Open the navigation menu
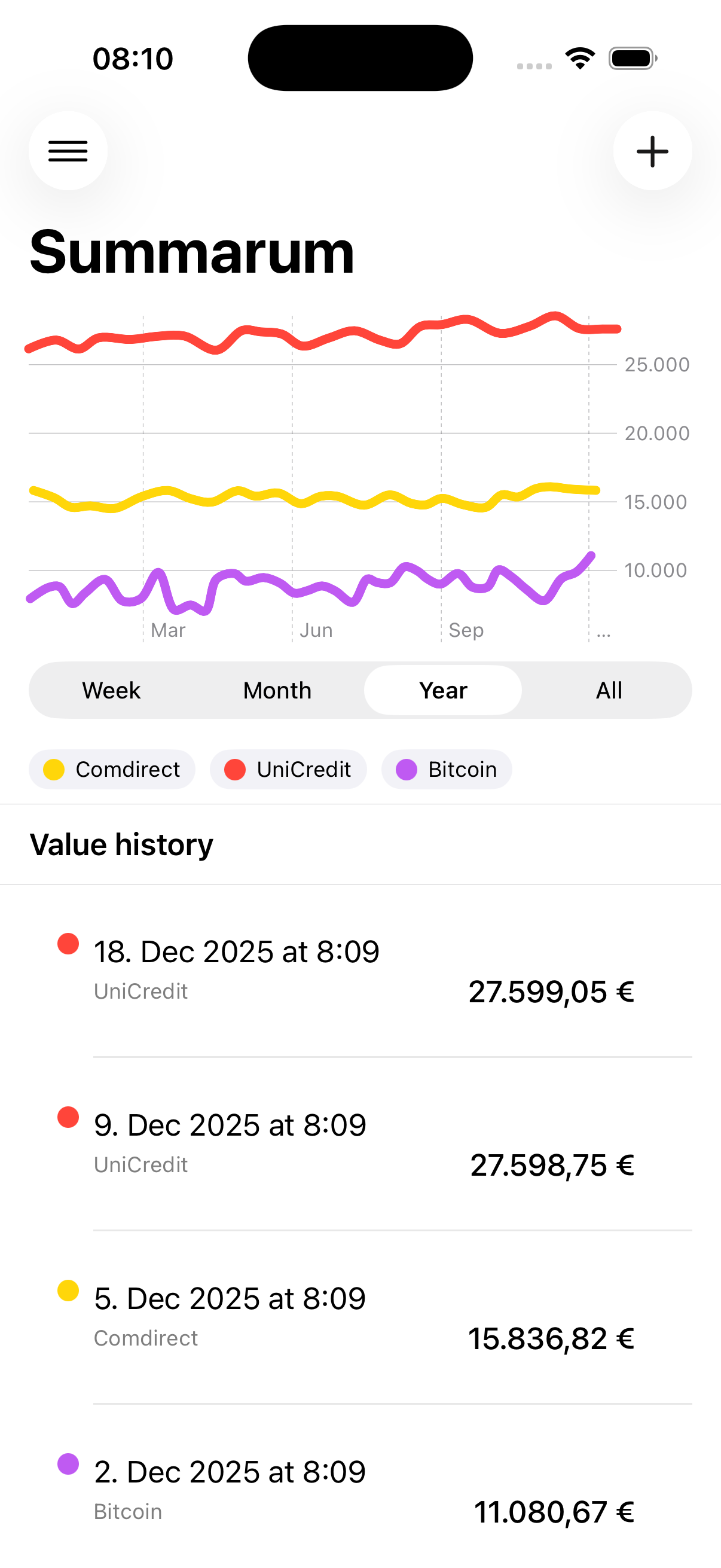This screenshot has height=1568, width=721. tap(68, 150)
